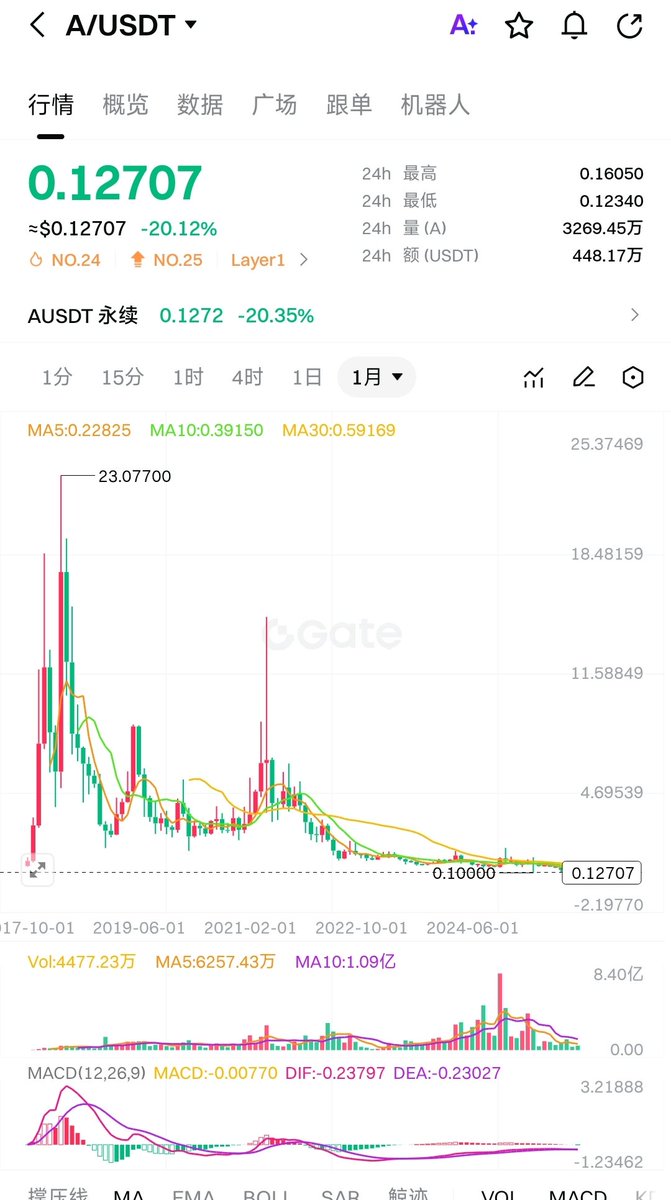This screenshot has height=1200, width=671.
Task: Open the 跟单 tab
Action: coord(349,104)
